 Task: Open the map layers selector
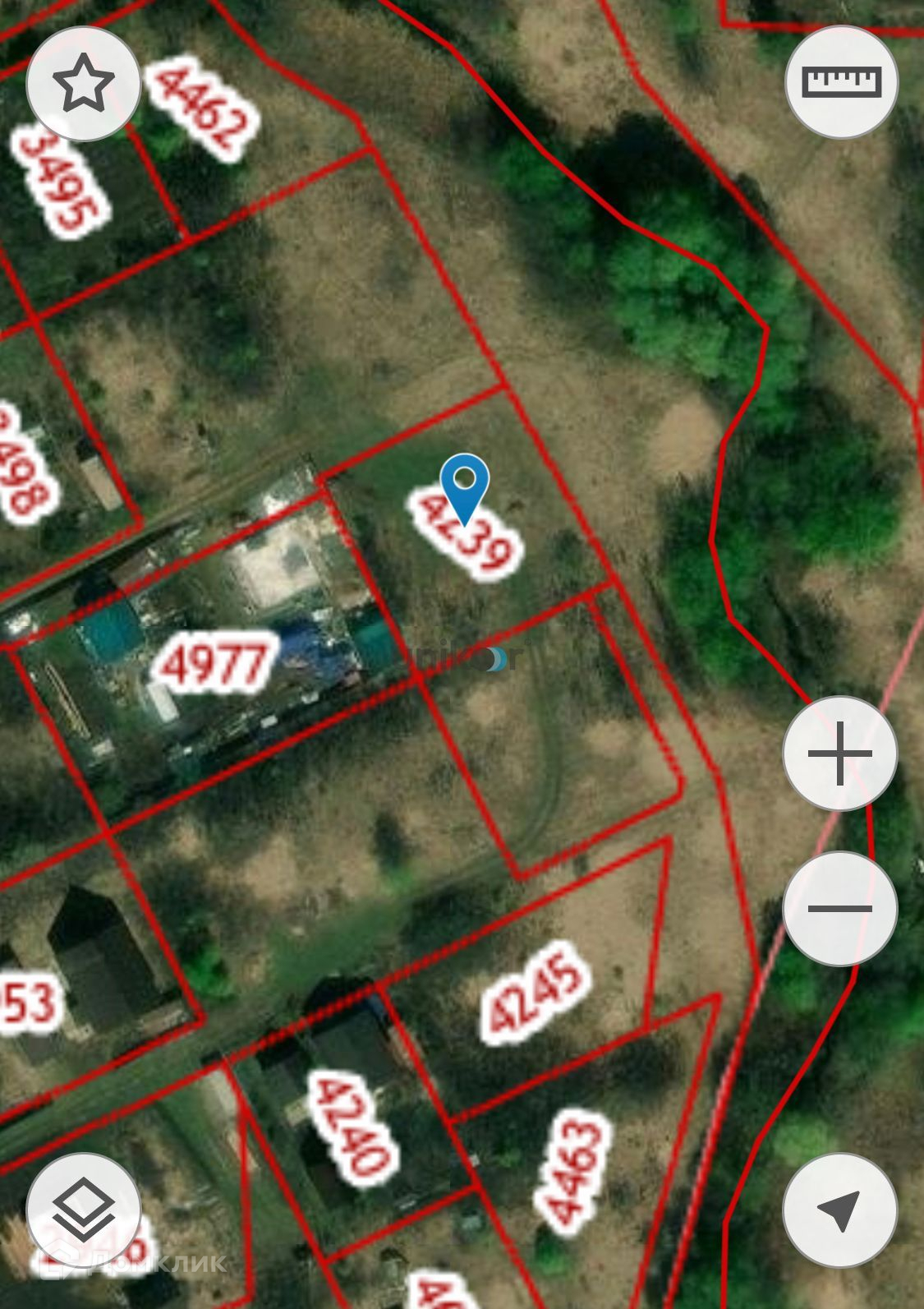point(83,1210)
